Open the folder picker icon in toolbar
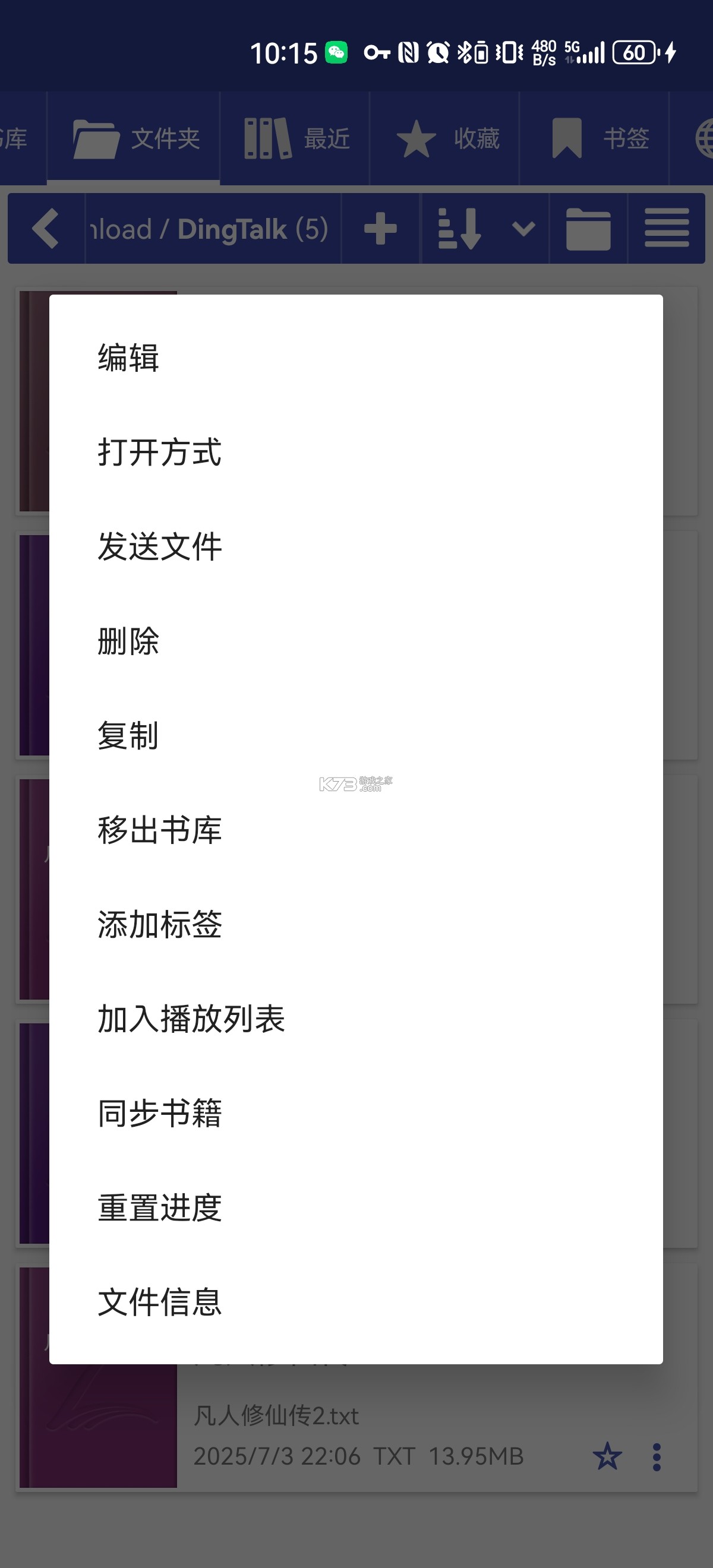Screen dimensions: 713x1568 point(588,229)
